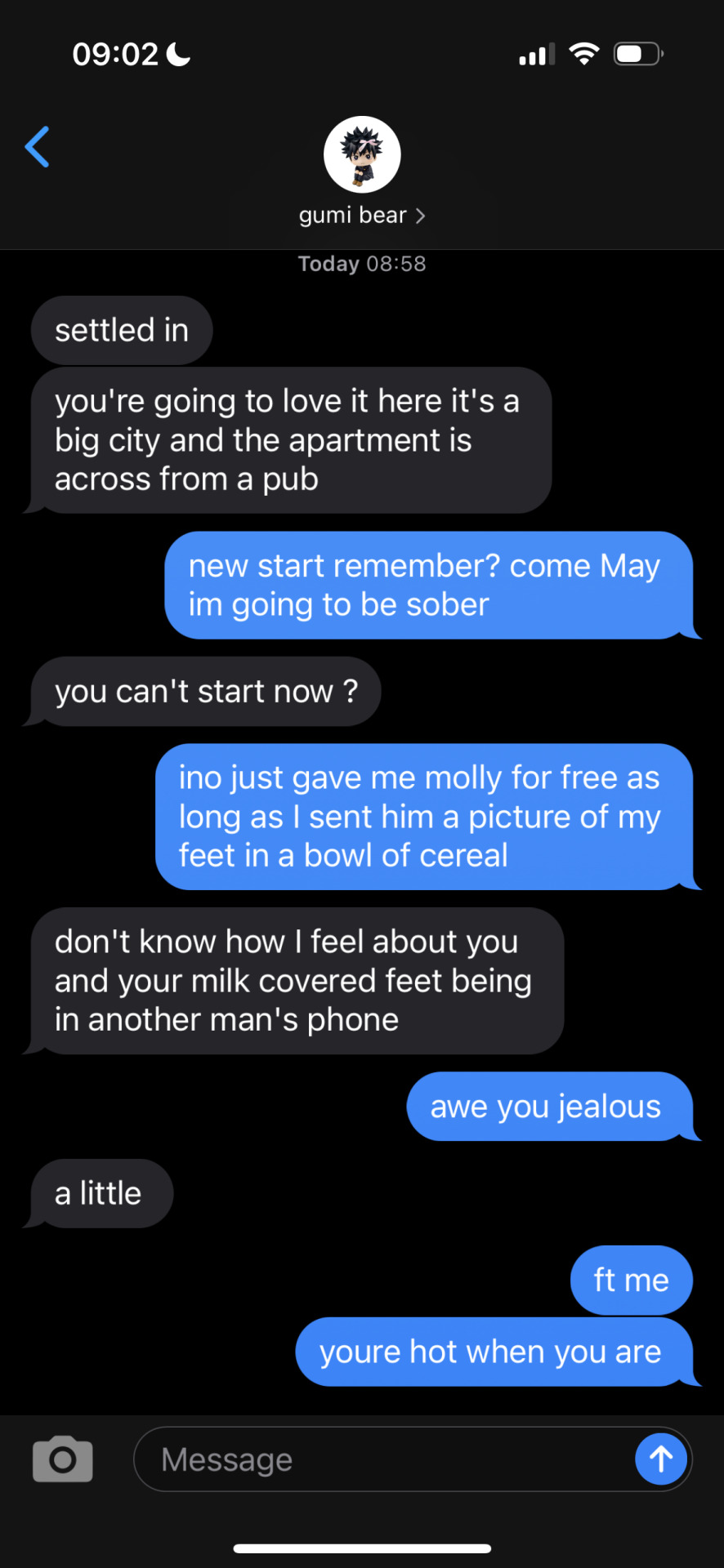Open the camera to attach a photo
The image size is (724, 1568).
[x=63, y=1459]
